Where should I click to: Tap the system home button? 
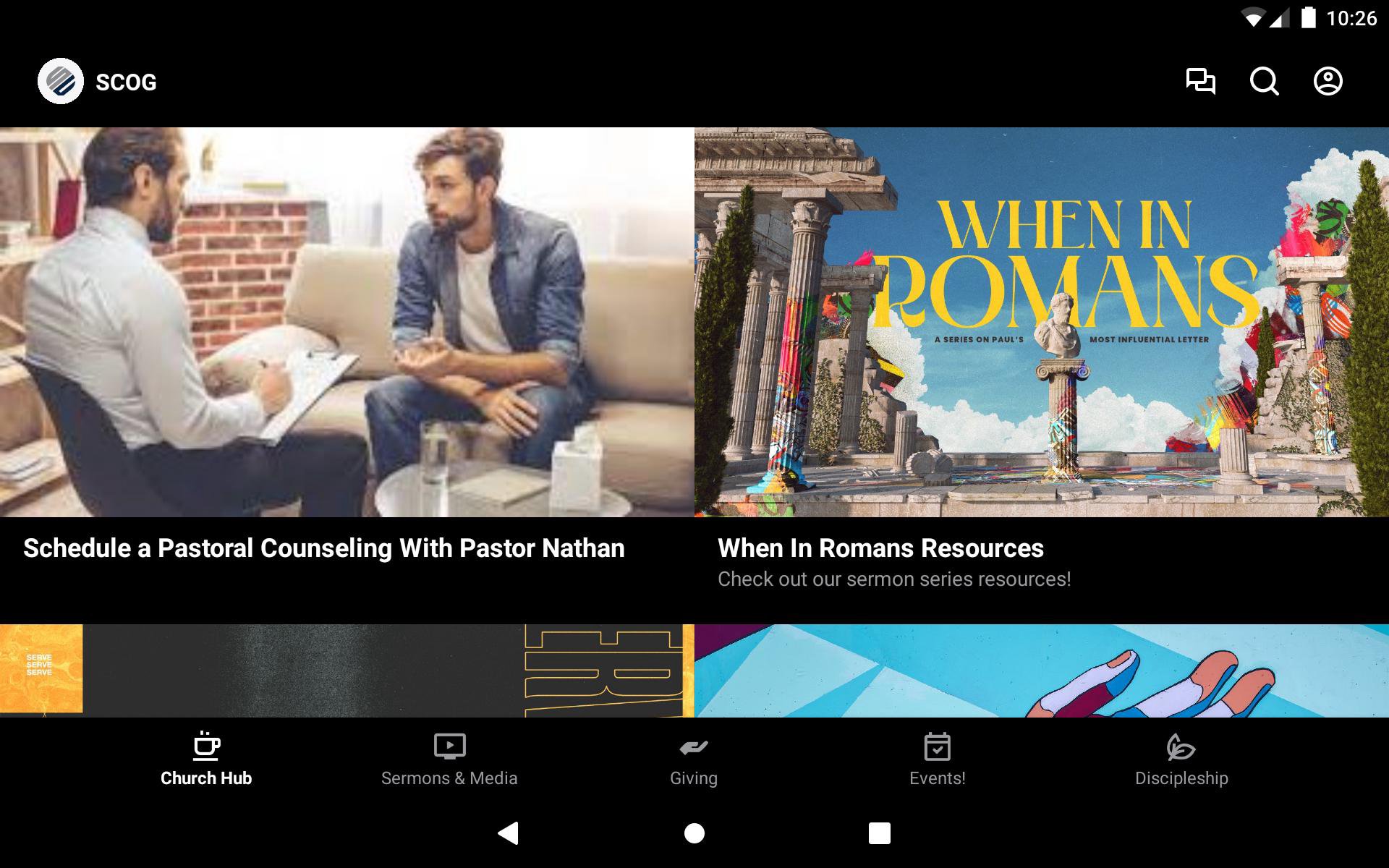click(x=694, y=833)
